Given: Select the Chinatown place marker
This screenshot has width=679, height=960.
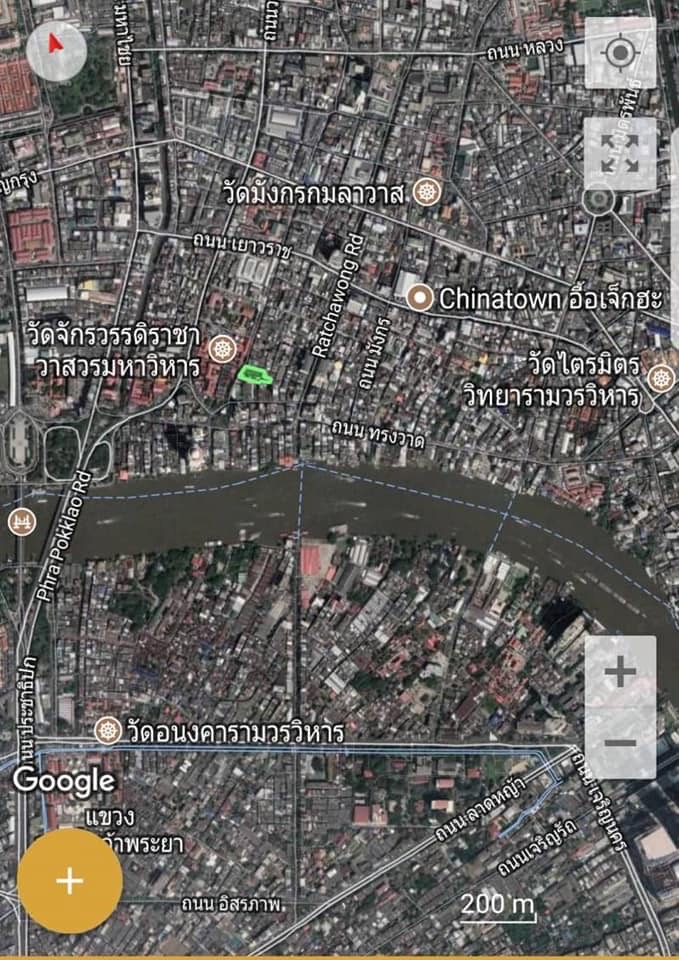Looking at the screenshot, I should (x=421, y=297).
